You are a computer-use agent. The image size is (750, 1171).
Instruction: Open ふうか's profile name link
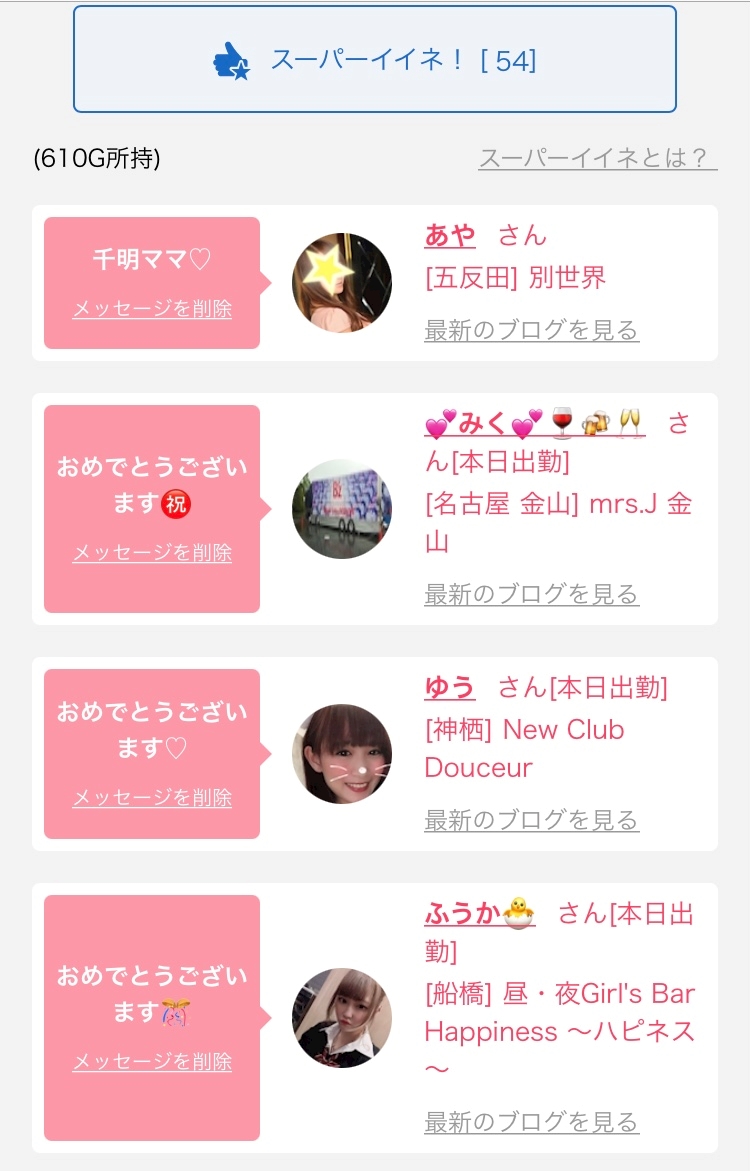(x=480, y=913)
